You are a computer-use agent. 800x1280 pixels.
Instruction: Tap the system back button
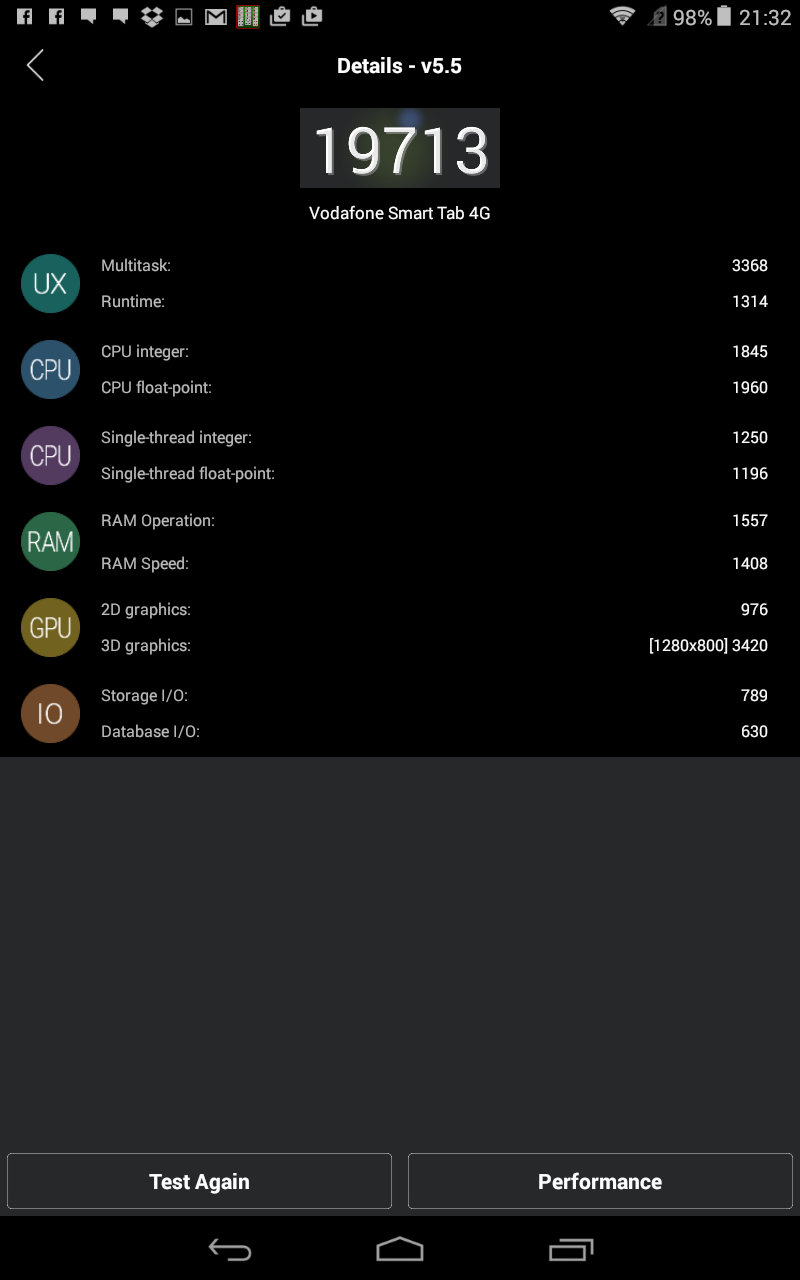229,1249
